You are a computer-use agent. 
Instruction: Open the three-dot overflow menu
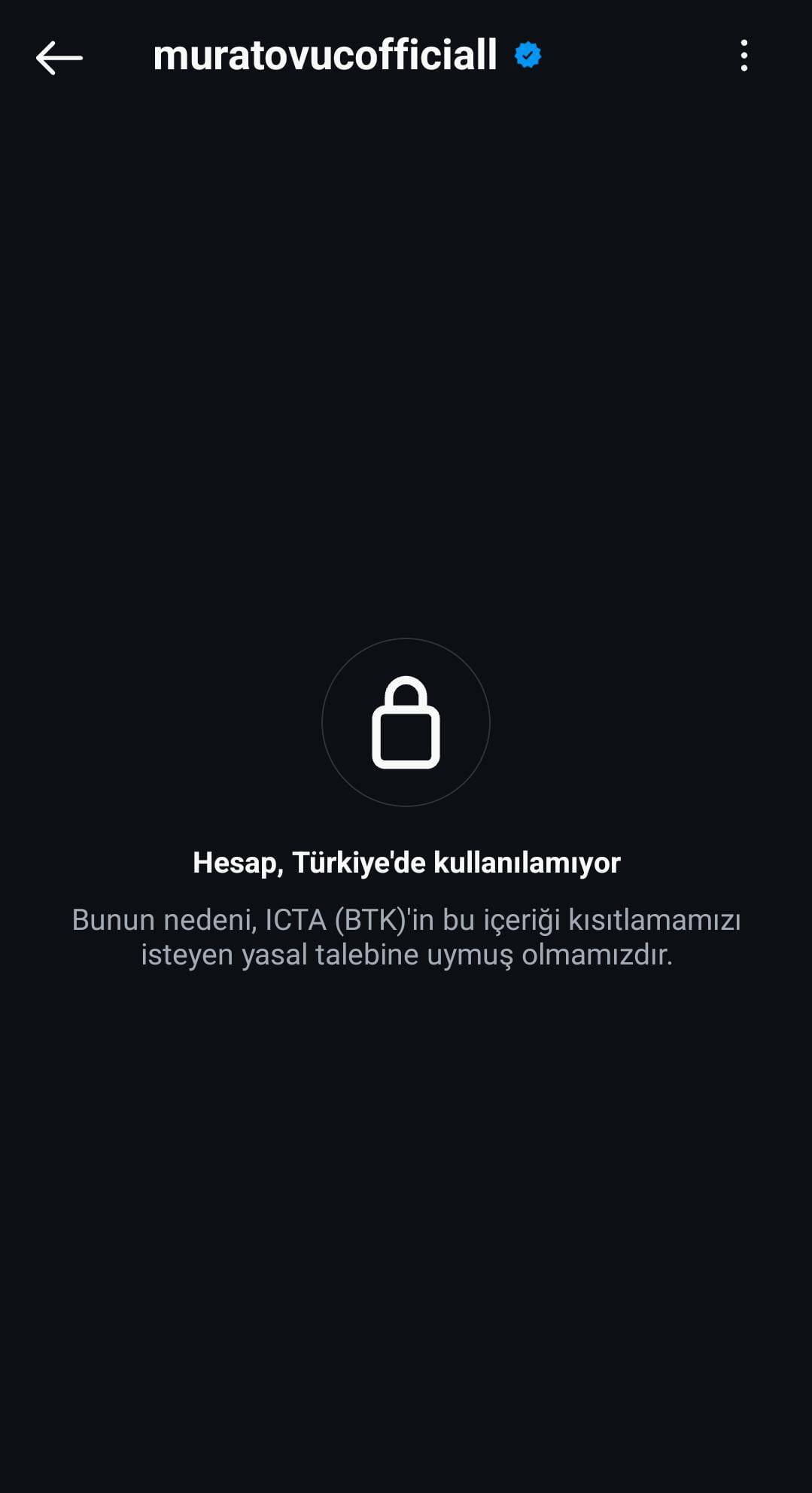[x=744, y=56]
